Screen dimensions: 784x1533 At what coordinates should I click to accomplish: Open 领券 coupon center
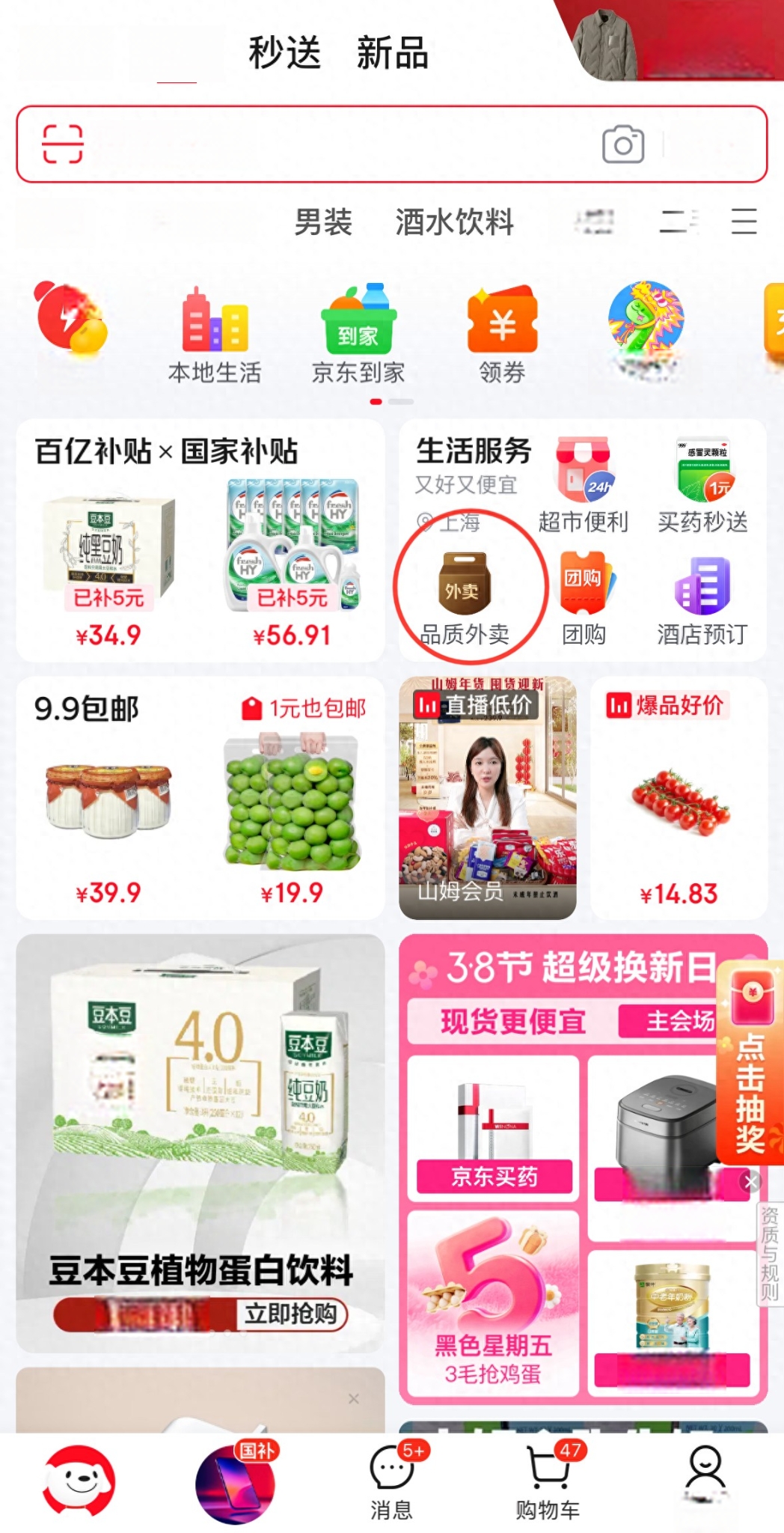(502, 333)
